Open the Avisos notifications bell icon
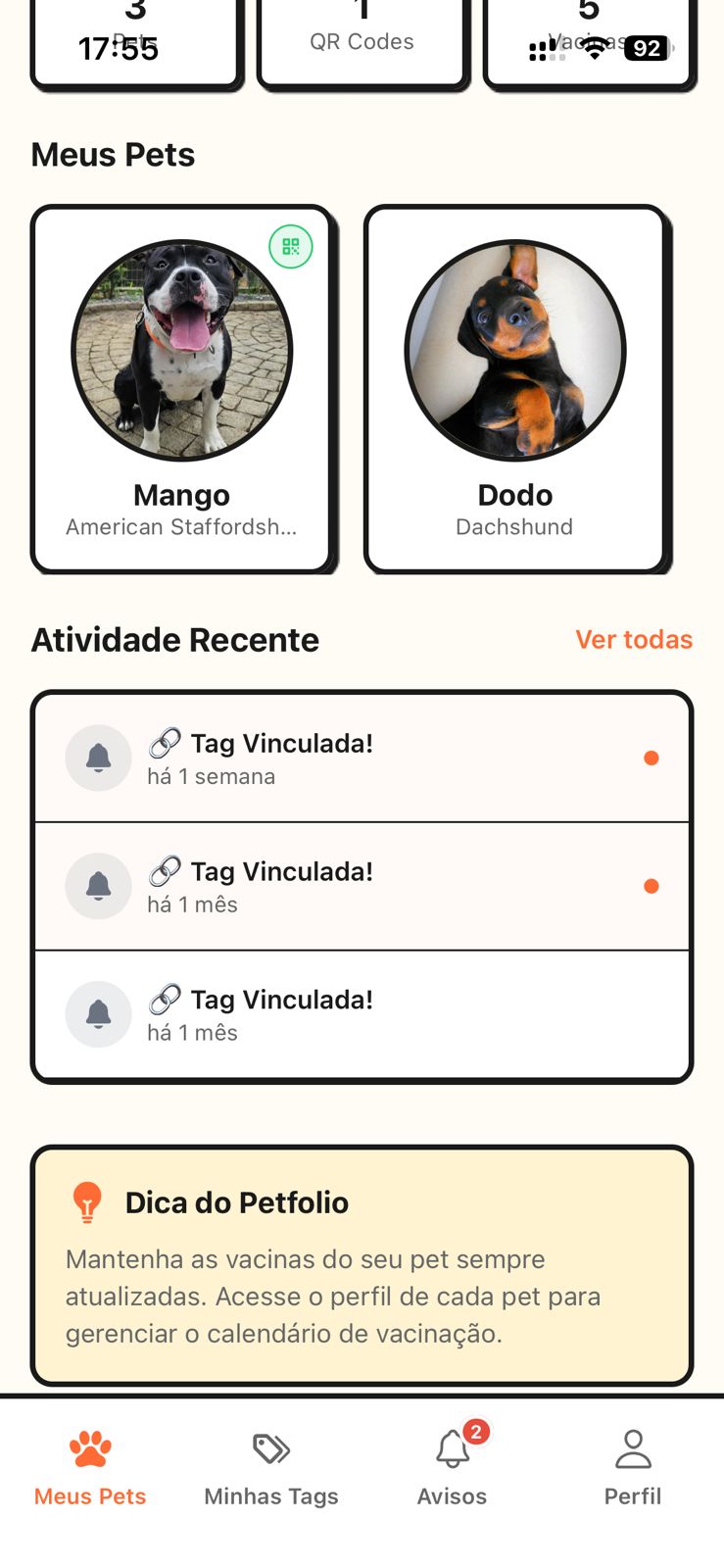 tap(452, 1446)
